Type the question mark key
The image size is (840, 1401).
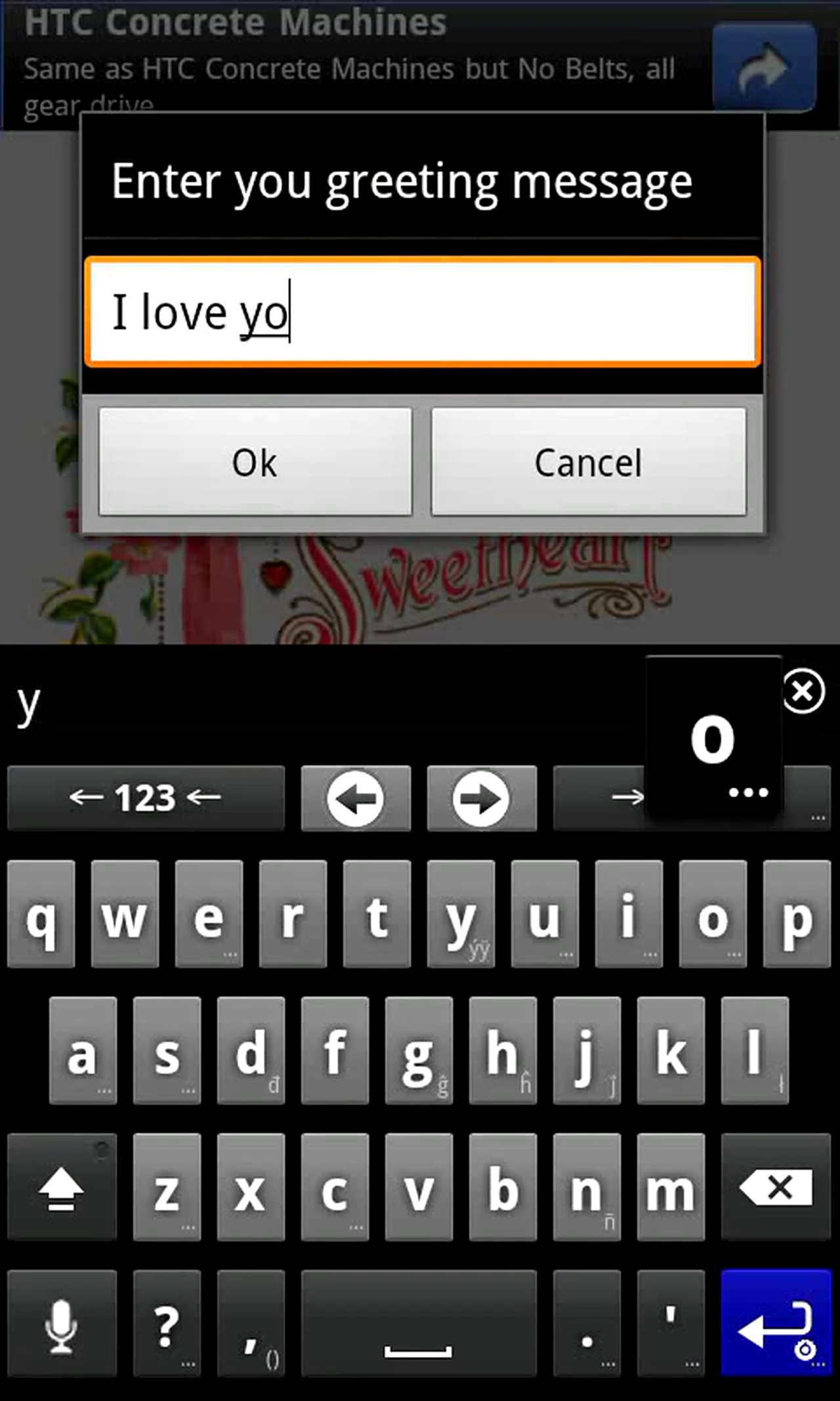coord(167,1324)
